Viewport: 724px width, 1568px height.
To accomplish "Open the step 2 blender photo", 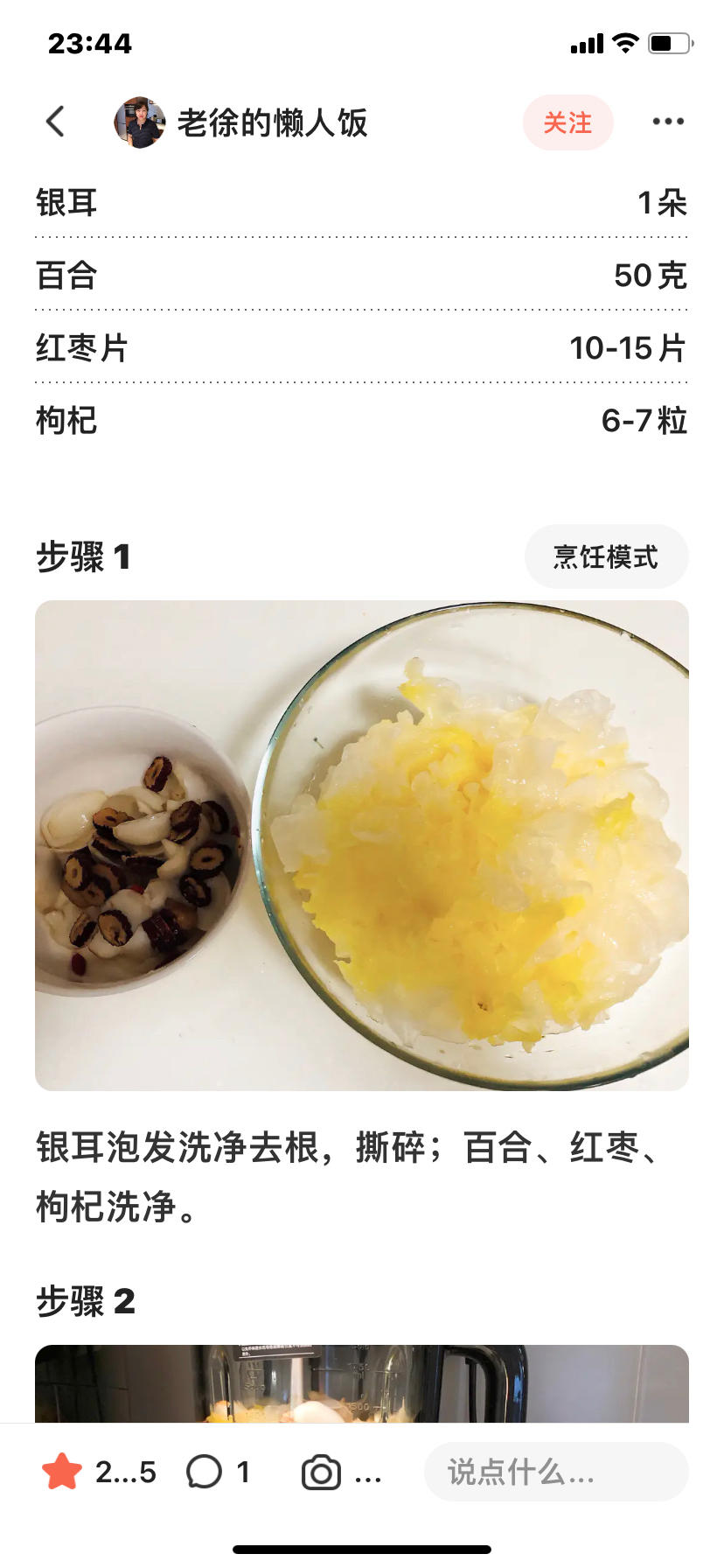I will (x=362, y=1382).
